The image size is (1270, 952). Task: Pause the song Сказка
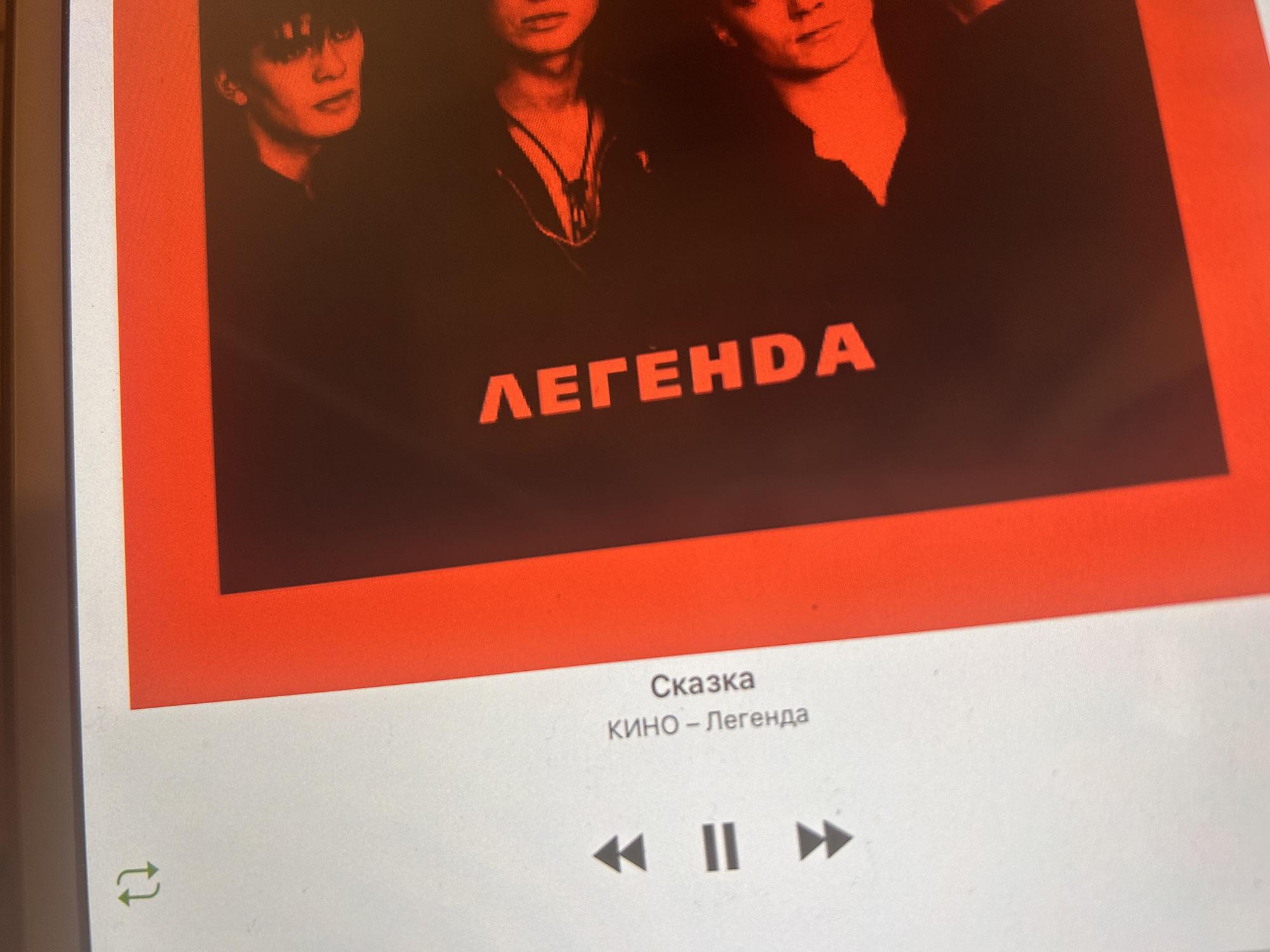coord(721,846)
